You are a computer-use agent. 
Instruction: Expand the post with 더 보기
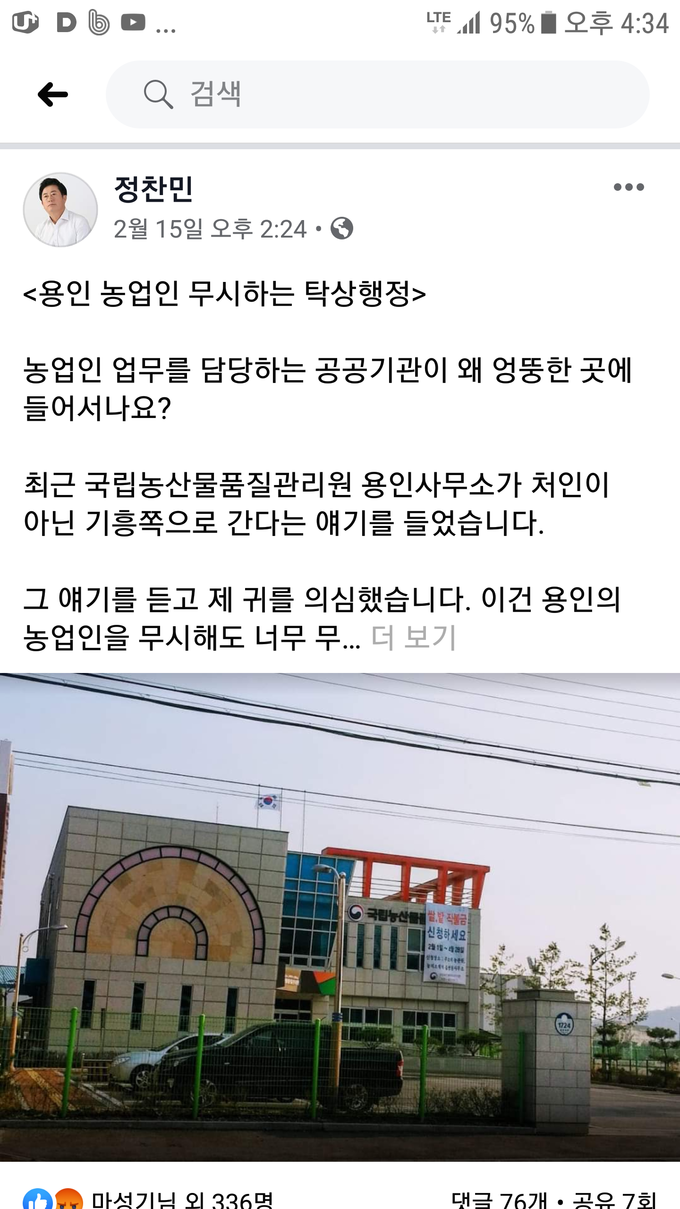pos(414,638)
